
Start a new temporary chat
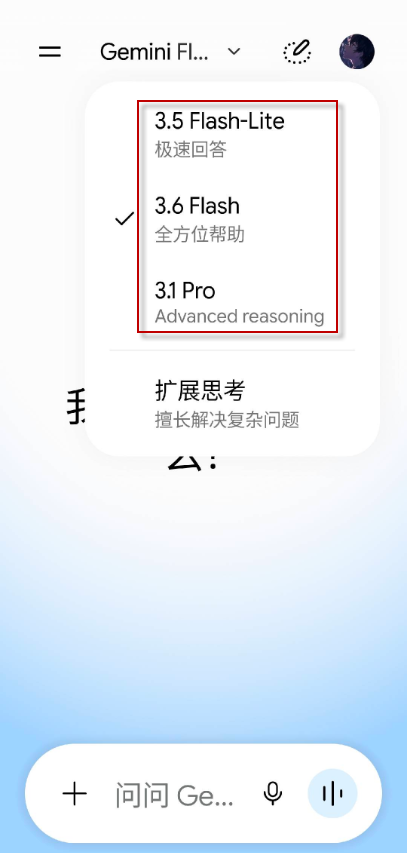point(297,52)
